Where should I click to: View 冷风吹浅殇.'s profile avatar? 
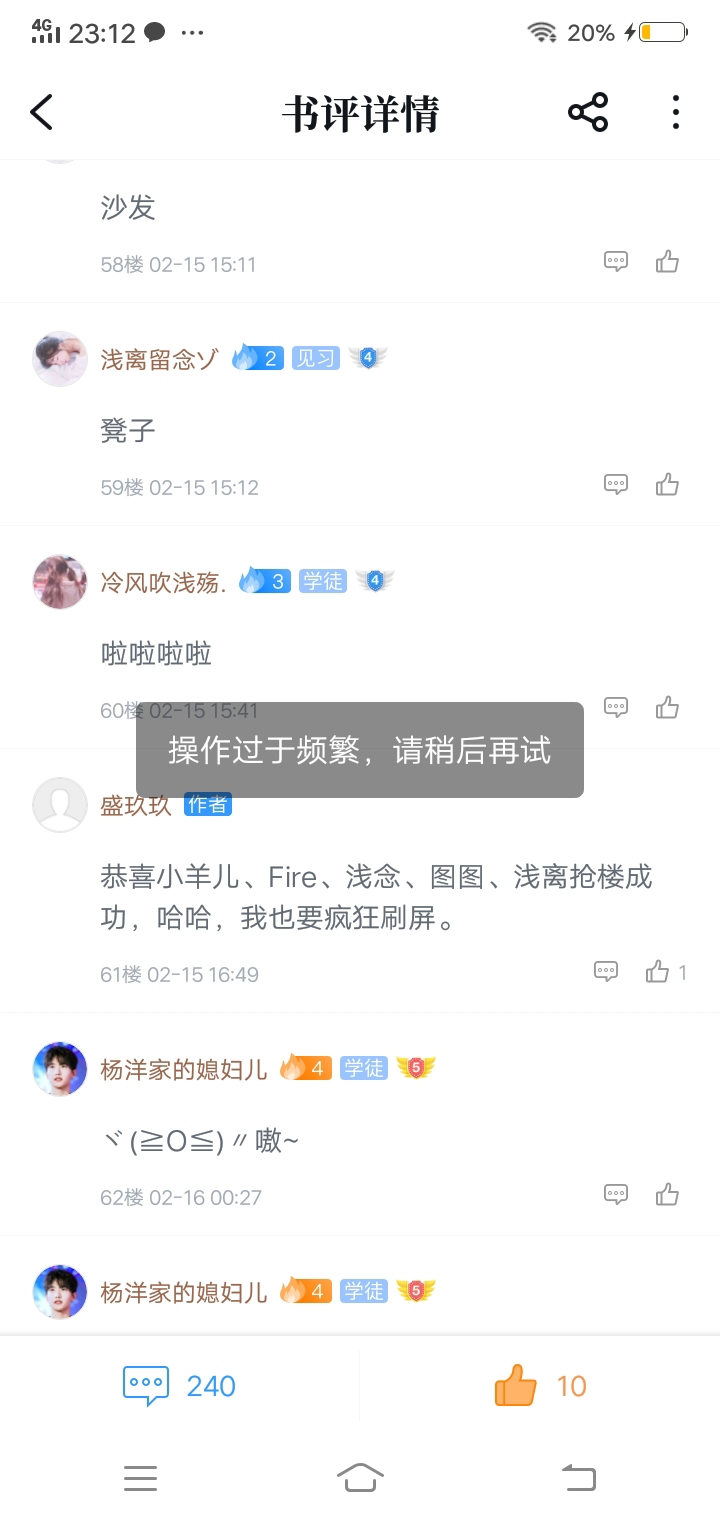pos(60,582)
